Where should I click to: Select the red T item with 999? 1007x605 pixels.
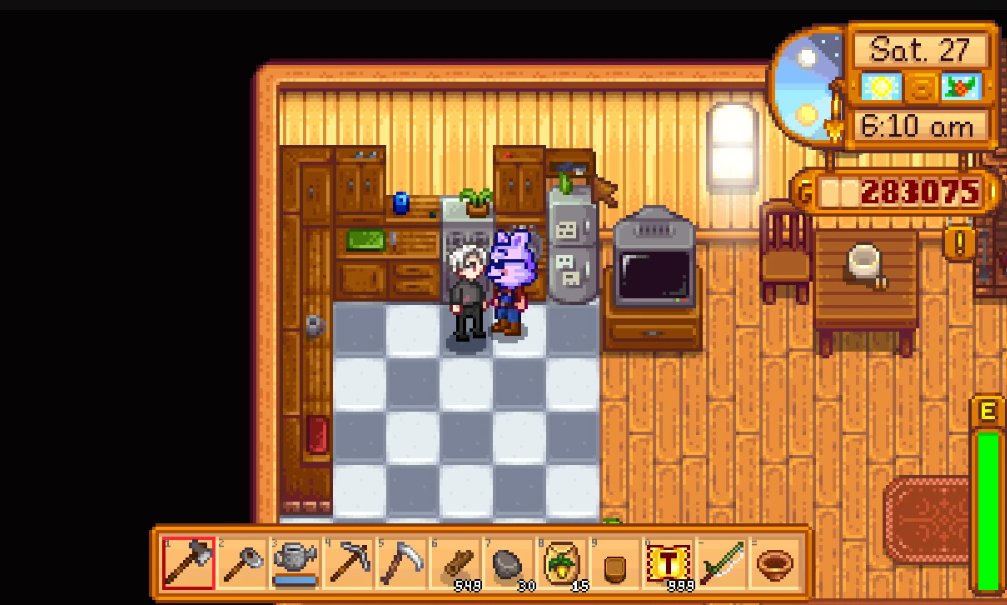(669, 564)
